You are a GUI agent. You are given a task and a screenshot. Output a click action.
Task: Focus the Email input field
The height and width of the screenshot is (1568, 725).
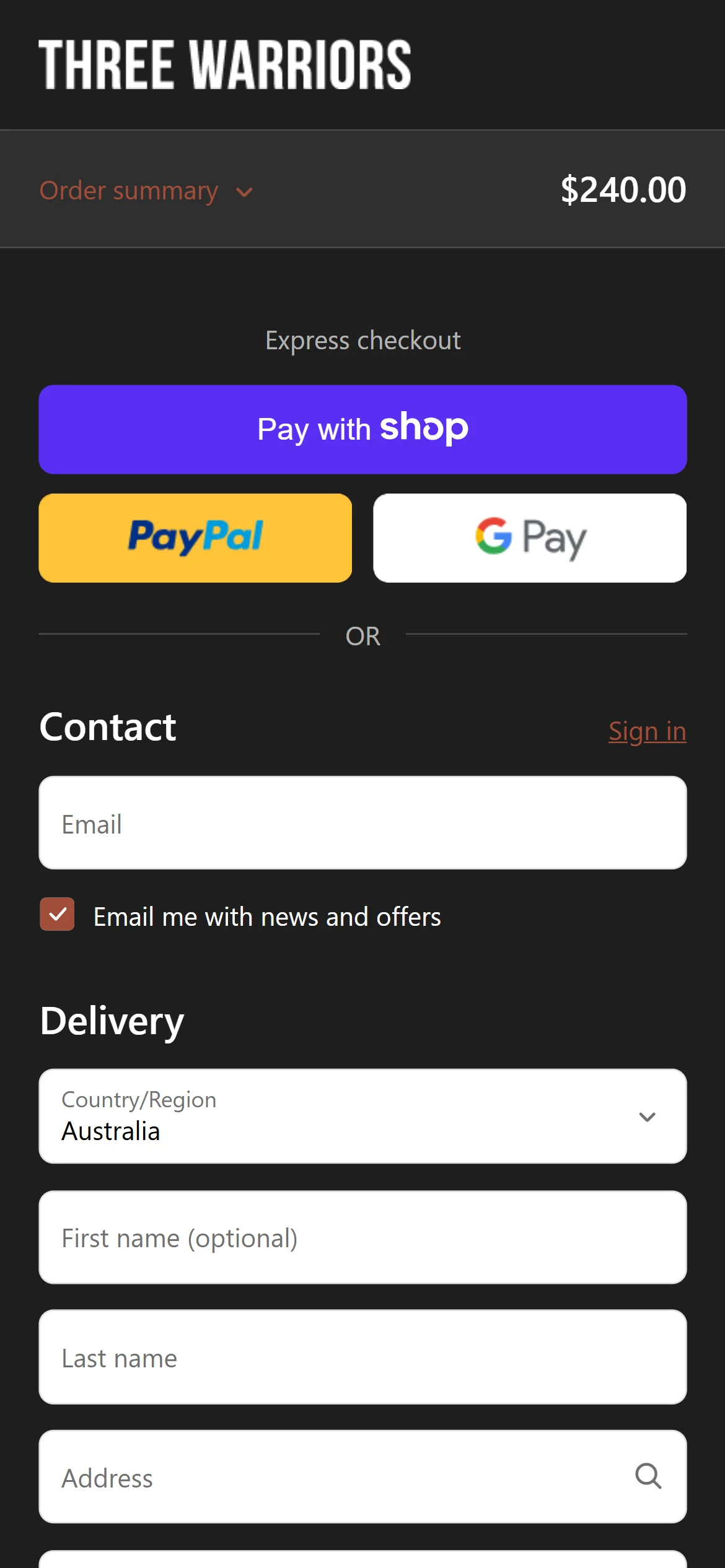[362, 823]
